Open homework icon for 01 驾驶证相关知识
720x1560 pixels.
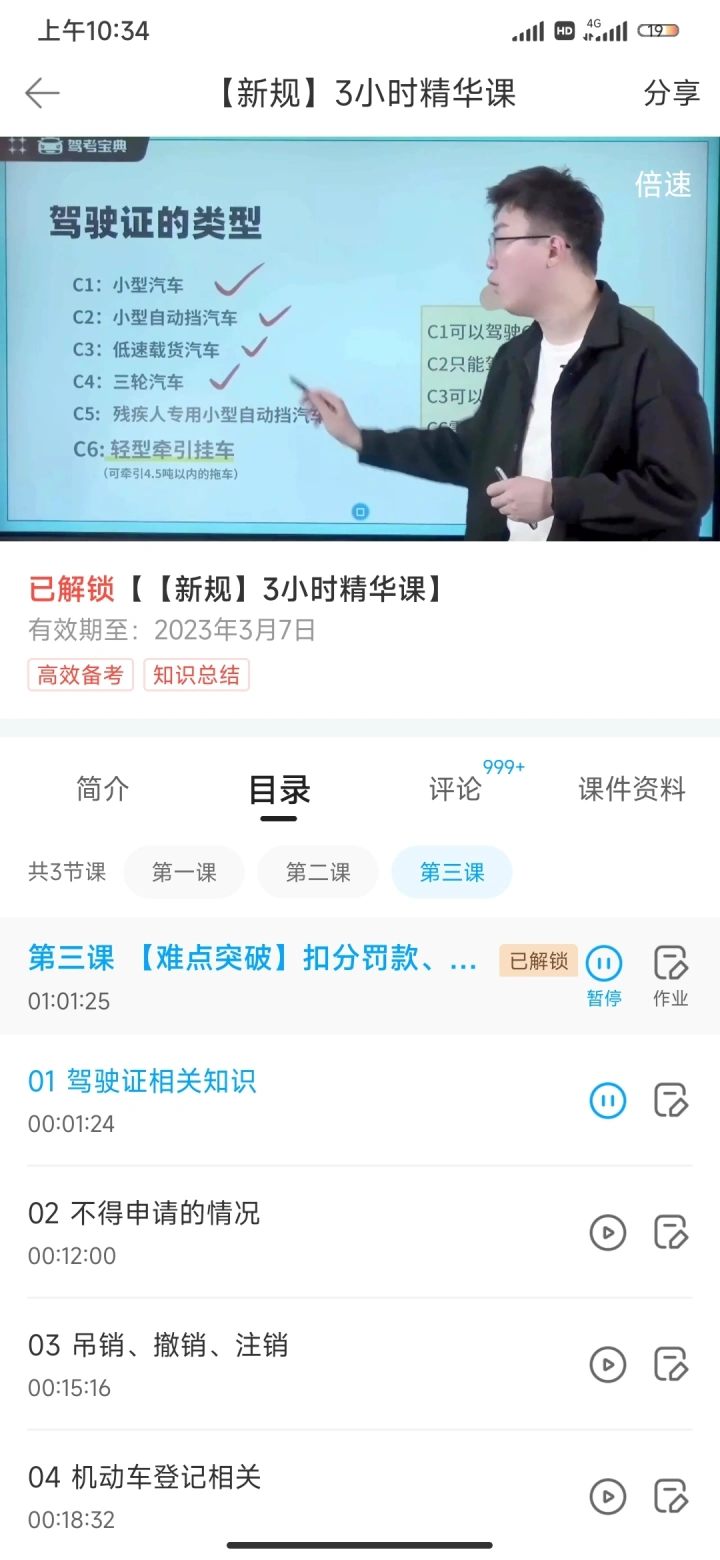[x=671, y=1100]
